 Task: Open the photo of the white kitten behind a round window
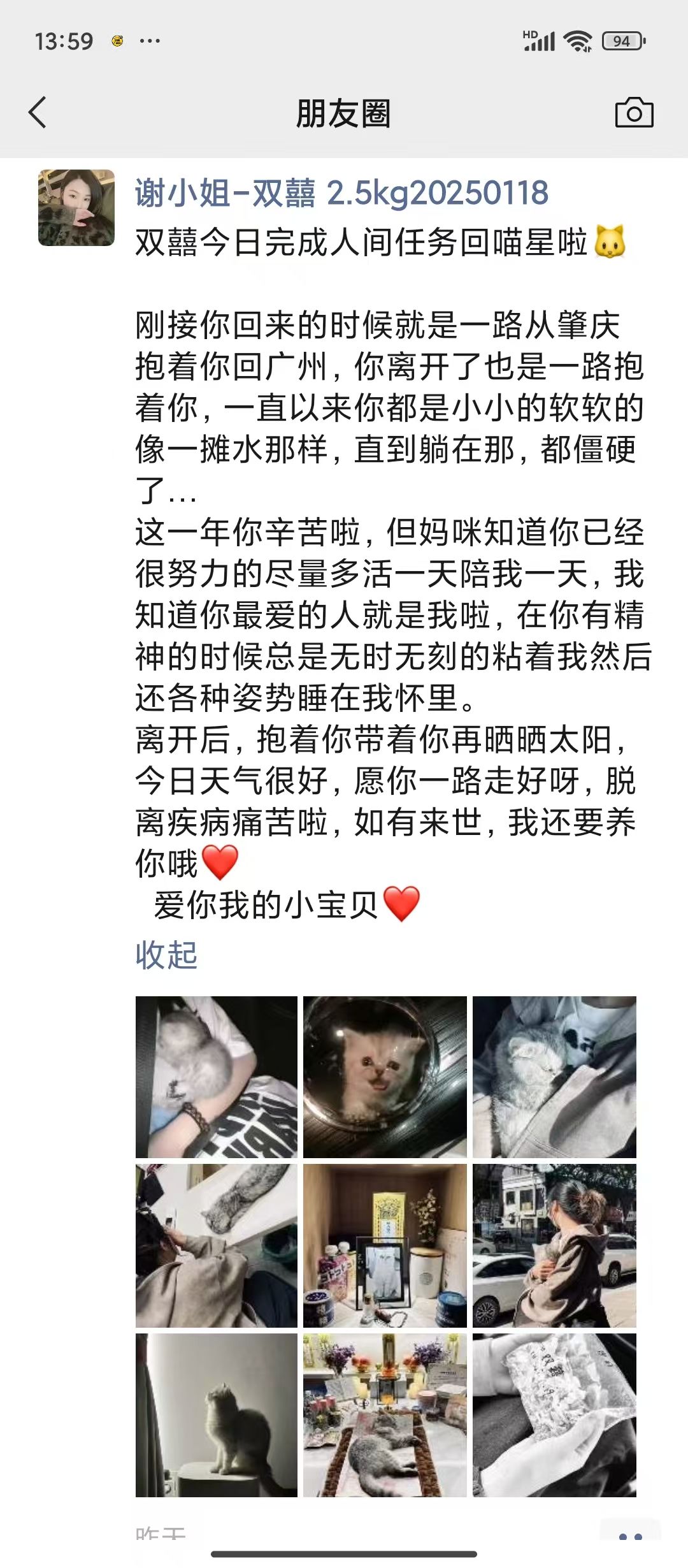click(385, 1077)
